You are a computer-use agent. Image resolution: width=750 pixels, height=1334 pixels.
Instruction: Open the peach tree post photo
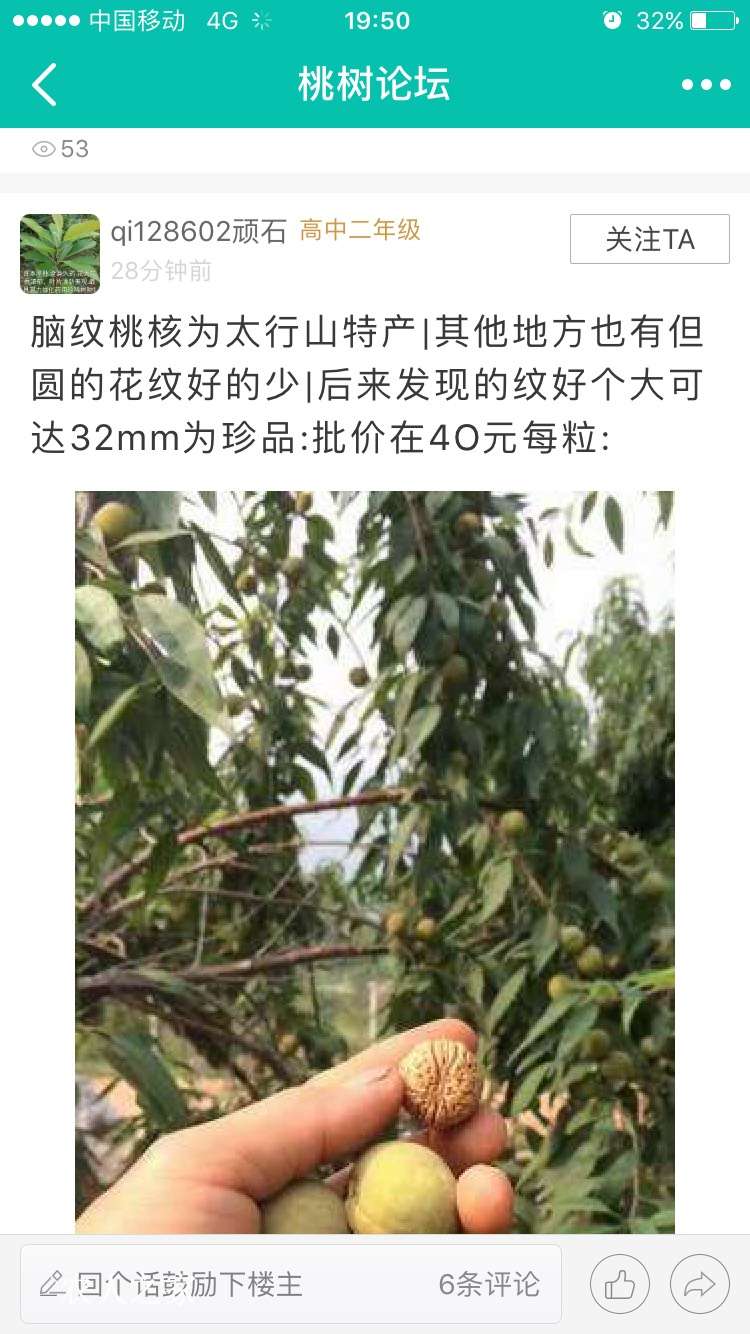pos(374,860)
